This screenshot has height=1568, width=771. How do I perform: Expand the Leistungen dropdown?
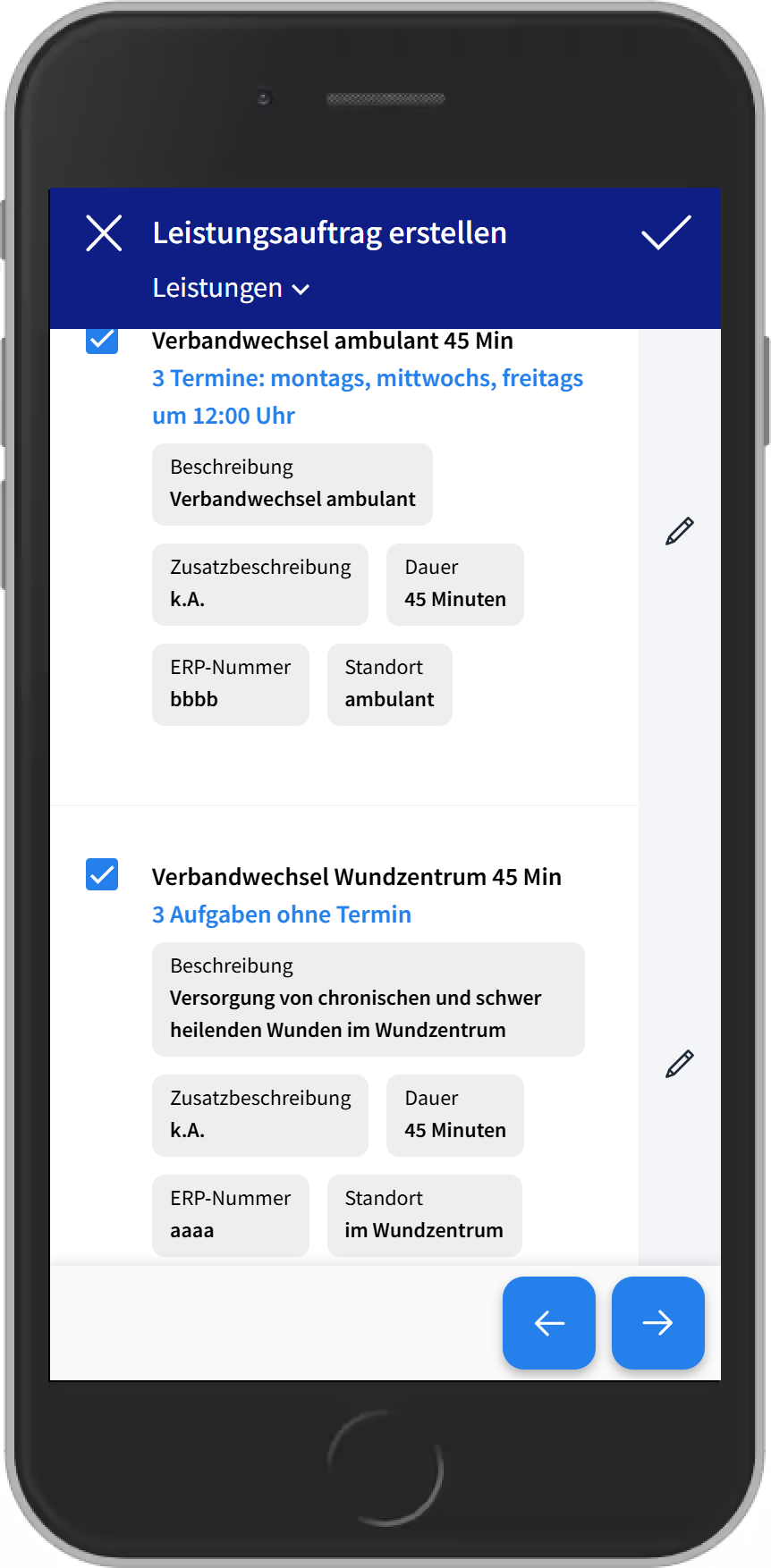(231, 288)
